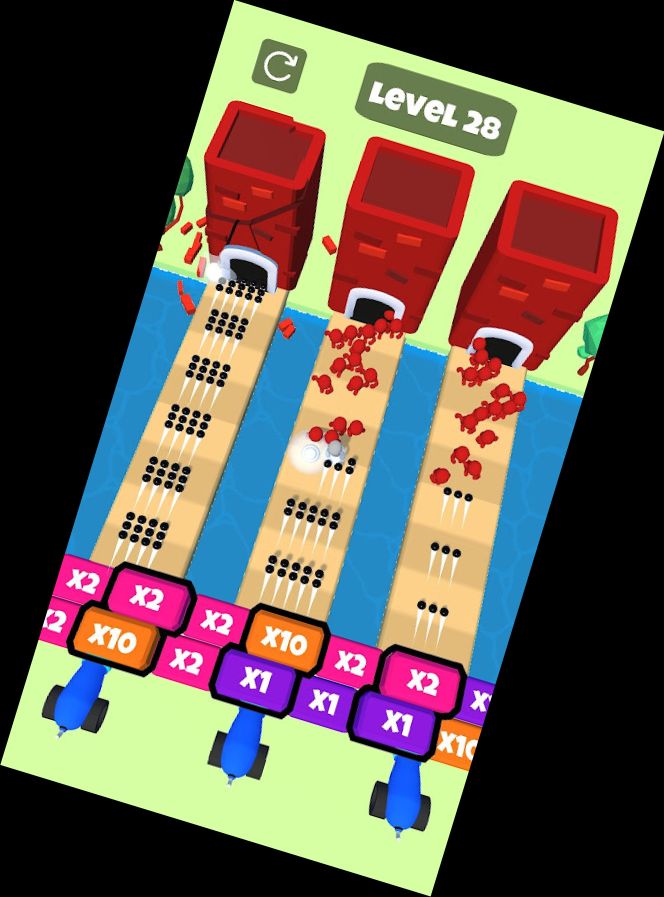Select the outlined orange X10 block in the middle lane
Viewport: 664px width, 897px height.
pos(285,640)
